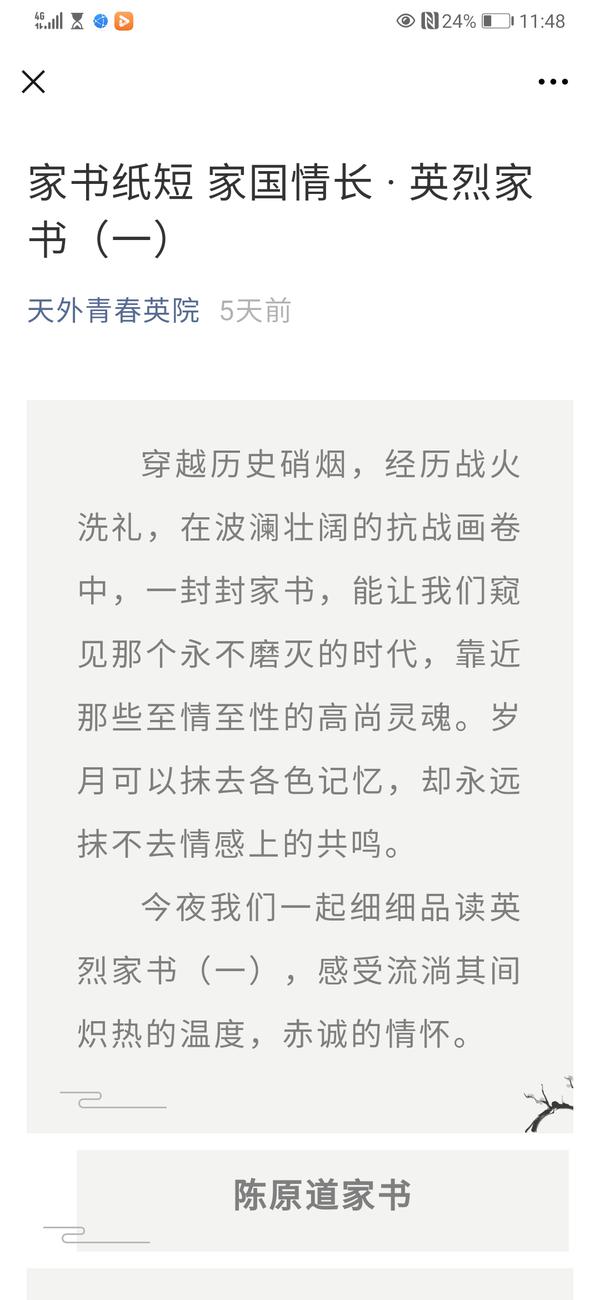Open the 天外青春英院 account page
The width and height of the screenshot is (600, 1300).
point(113,311)
